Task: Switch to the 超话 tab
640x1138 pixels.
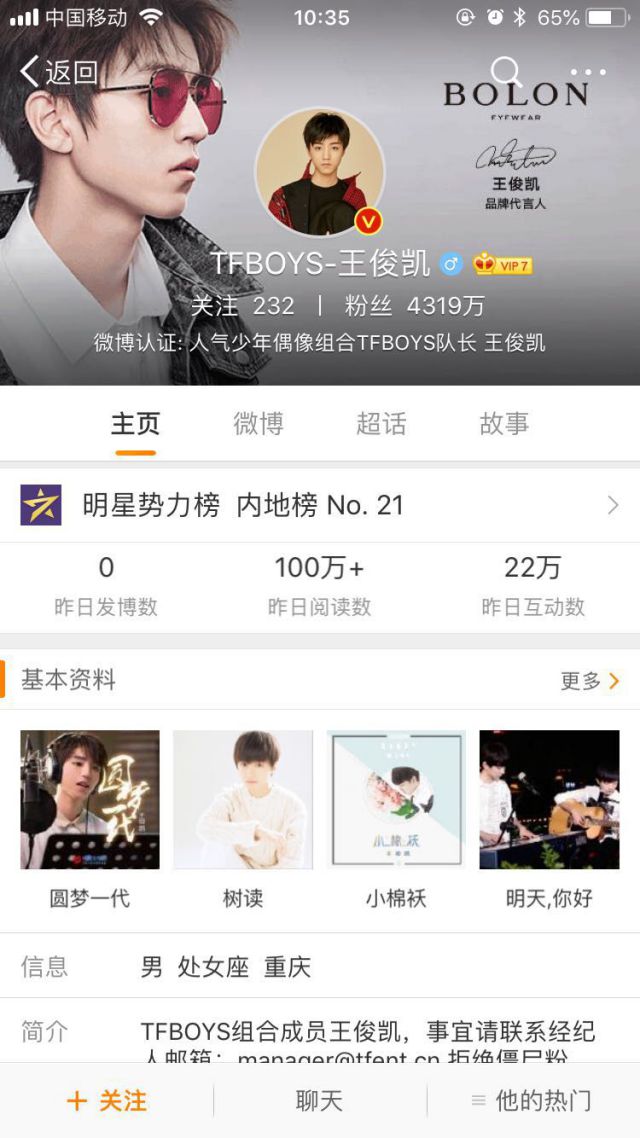Action: click(381, 423)
